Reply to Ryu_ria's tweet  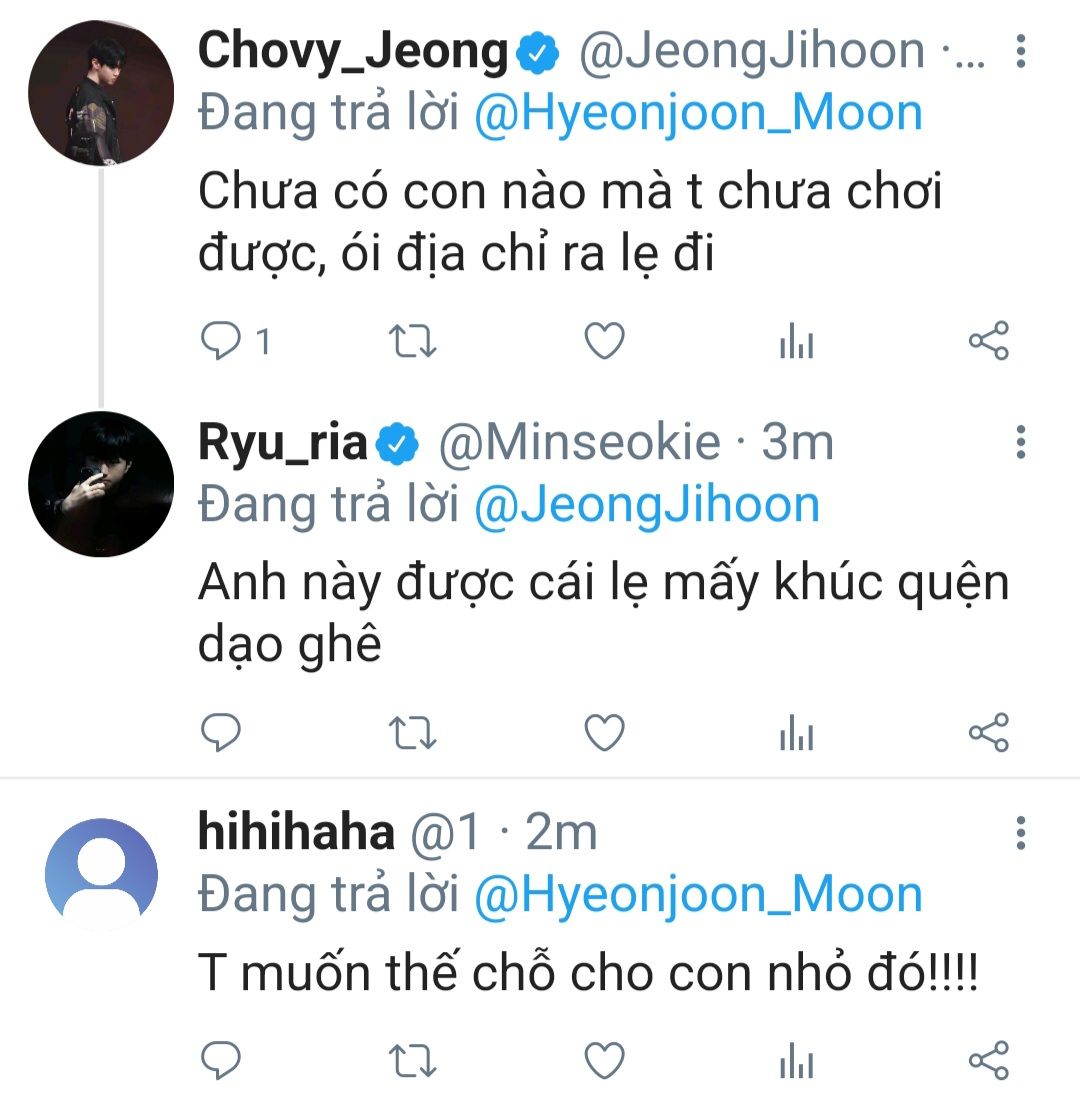[220, 733]
